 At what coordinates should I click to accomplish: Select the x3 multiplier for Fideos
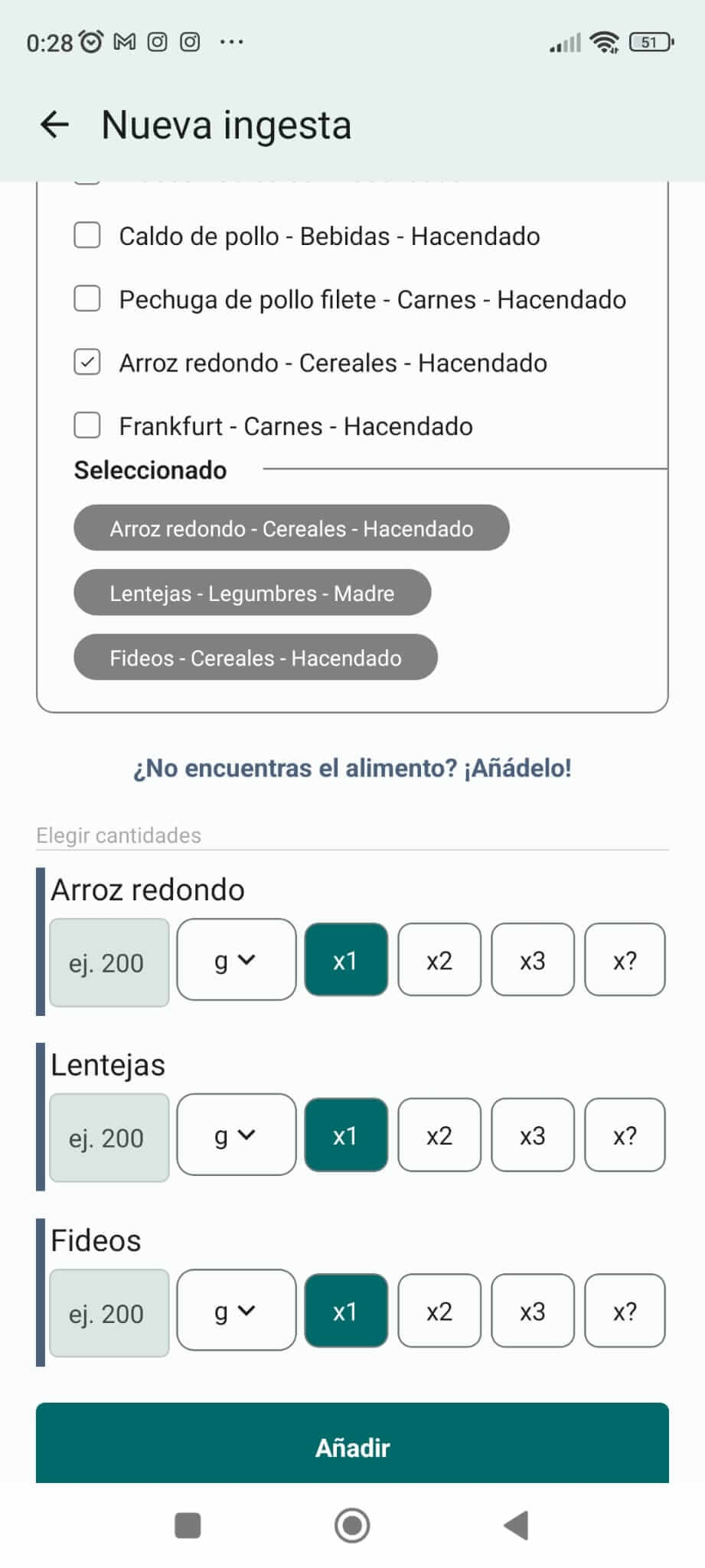click(x=532, y=1312)
